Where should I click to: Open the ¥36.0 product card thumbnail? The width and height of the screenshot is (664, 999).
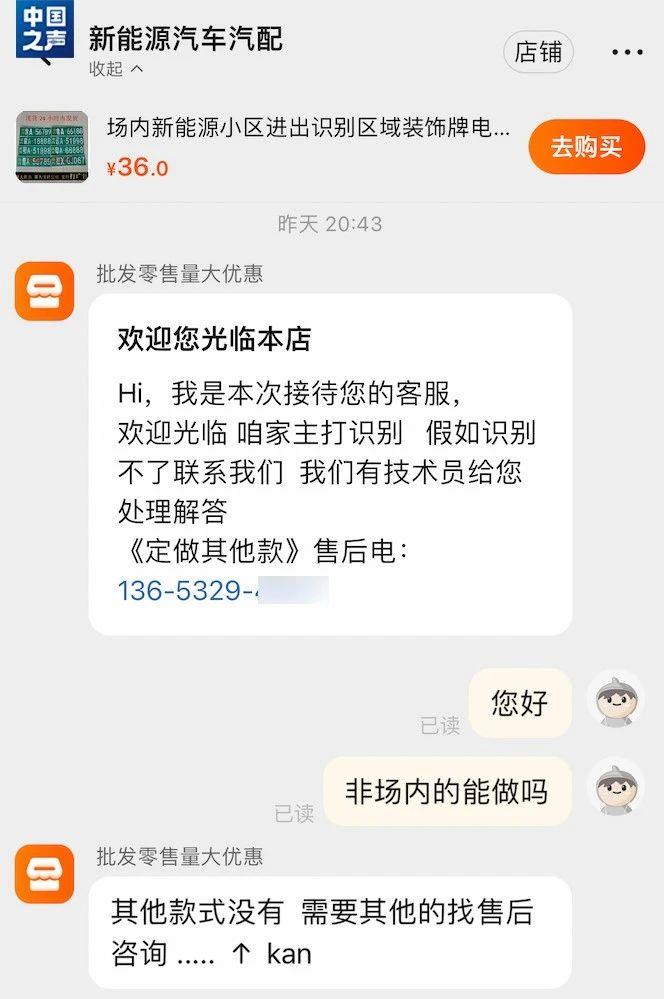tap(46, 147)
